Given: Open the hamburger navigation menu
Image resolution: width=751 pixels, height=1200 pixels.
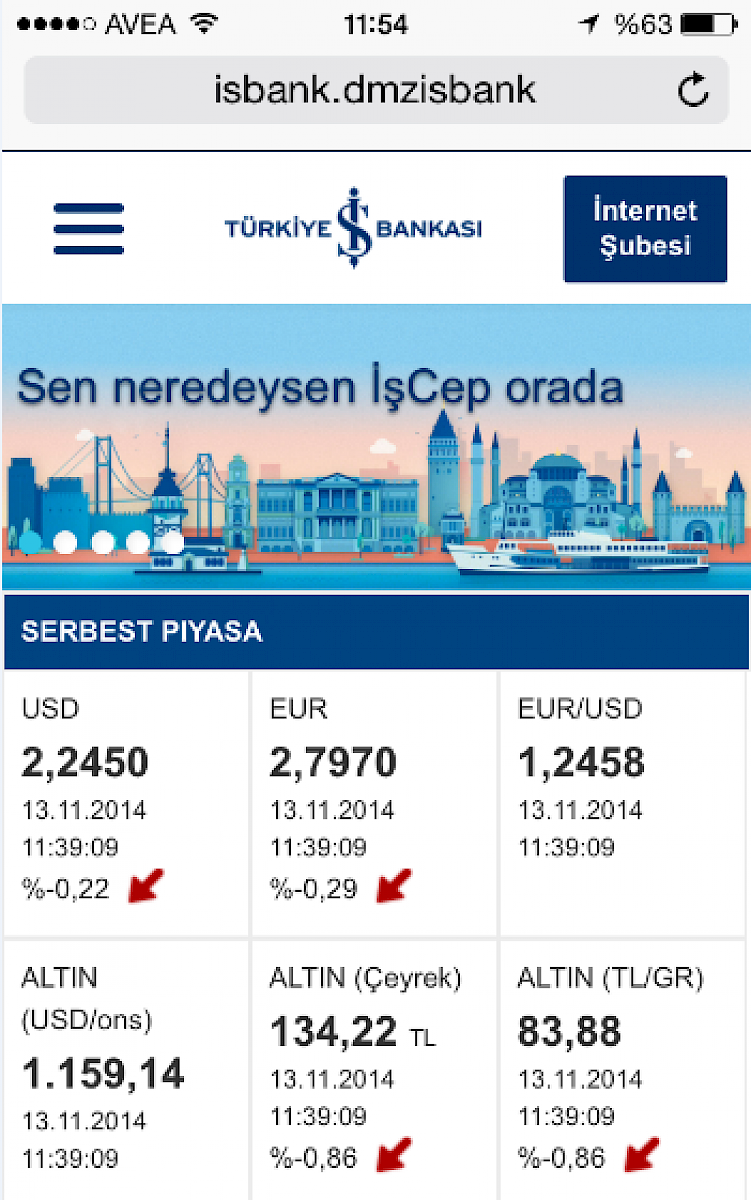Looking at the screenshot, I should tap(89, 229).
